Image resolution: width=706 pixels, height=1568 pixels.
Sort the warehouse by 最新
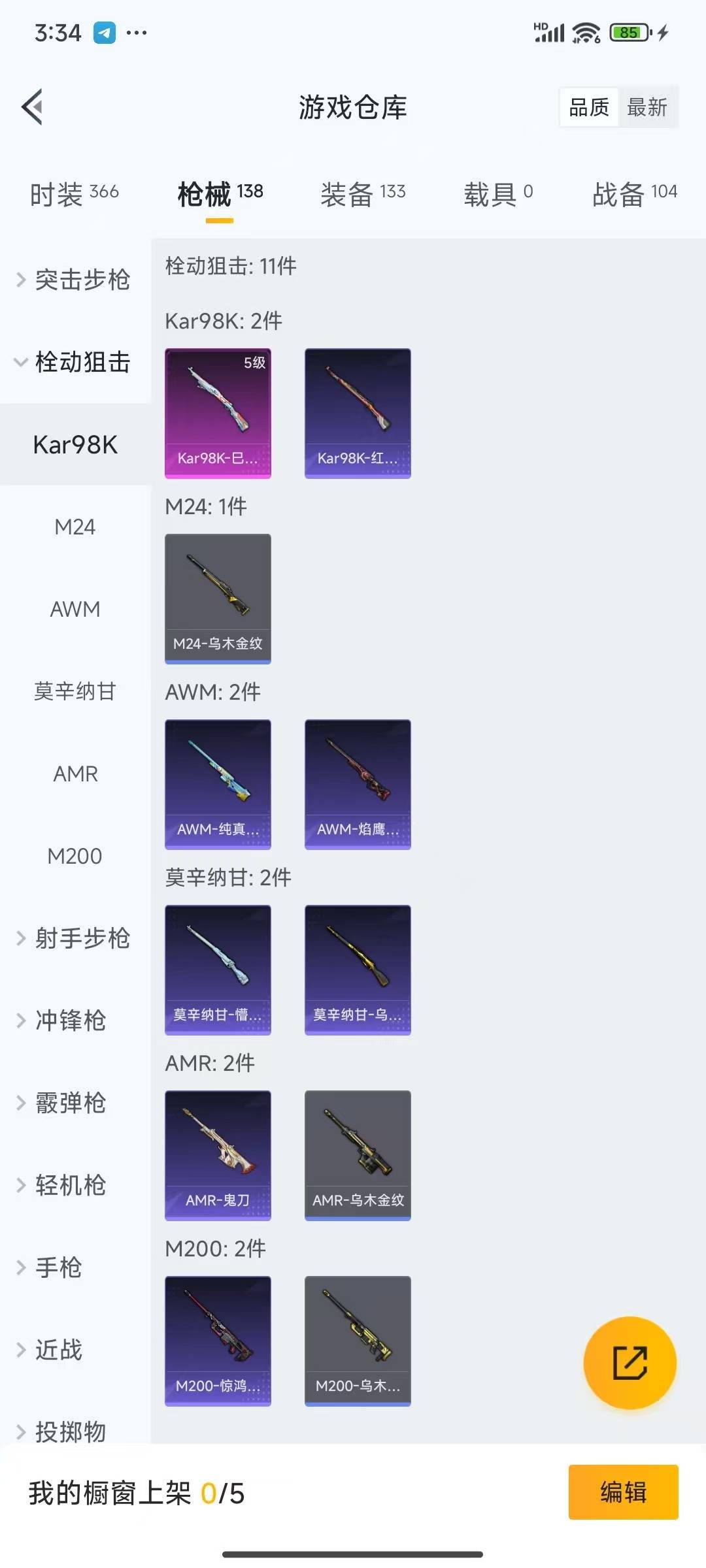pos(647,107)
